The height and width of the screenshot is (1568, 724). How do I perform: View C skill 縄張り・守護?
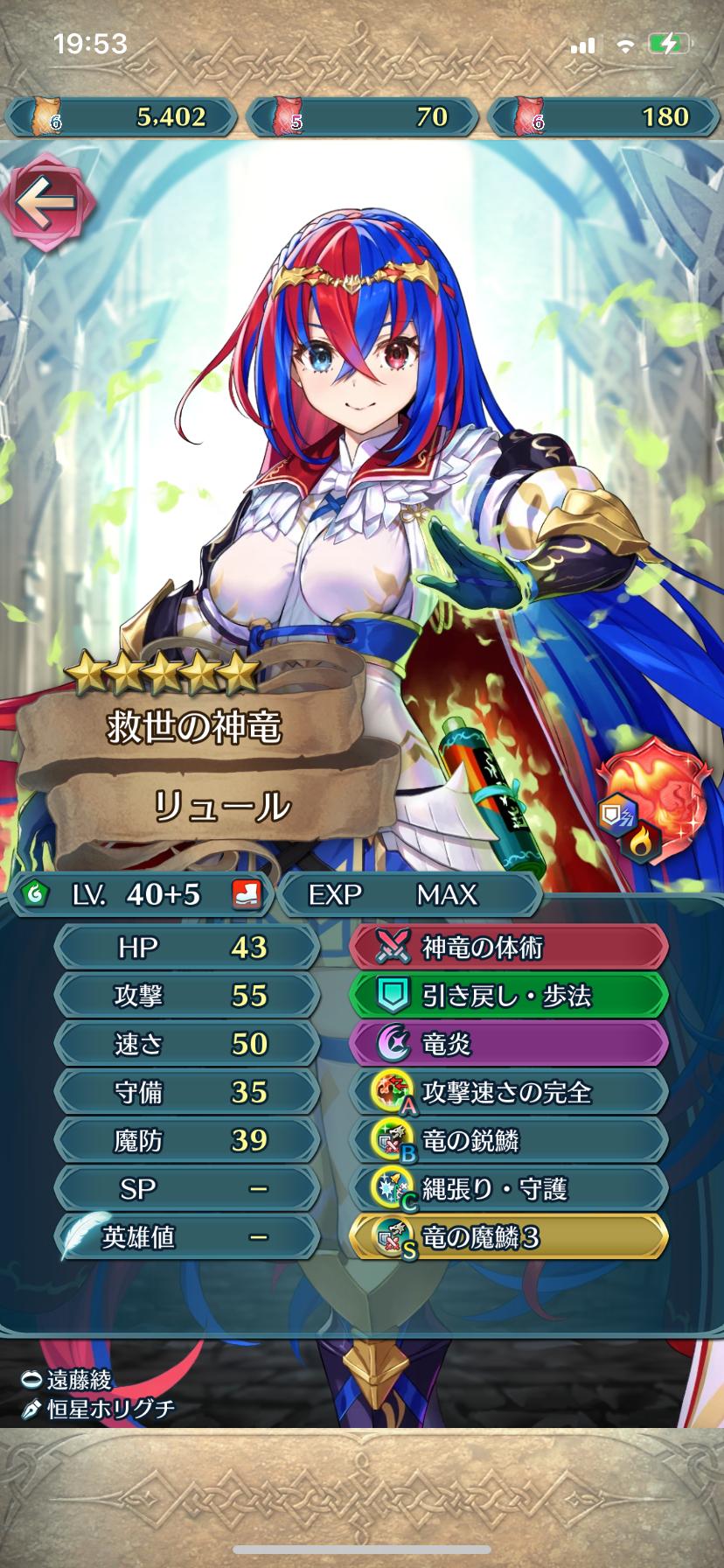click(x=509, y=1188)
